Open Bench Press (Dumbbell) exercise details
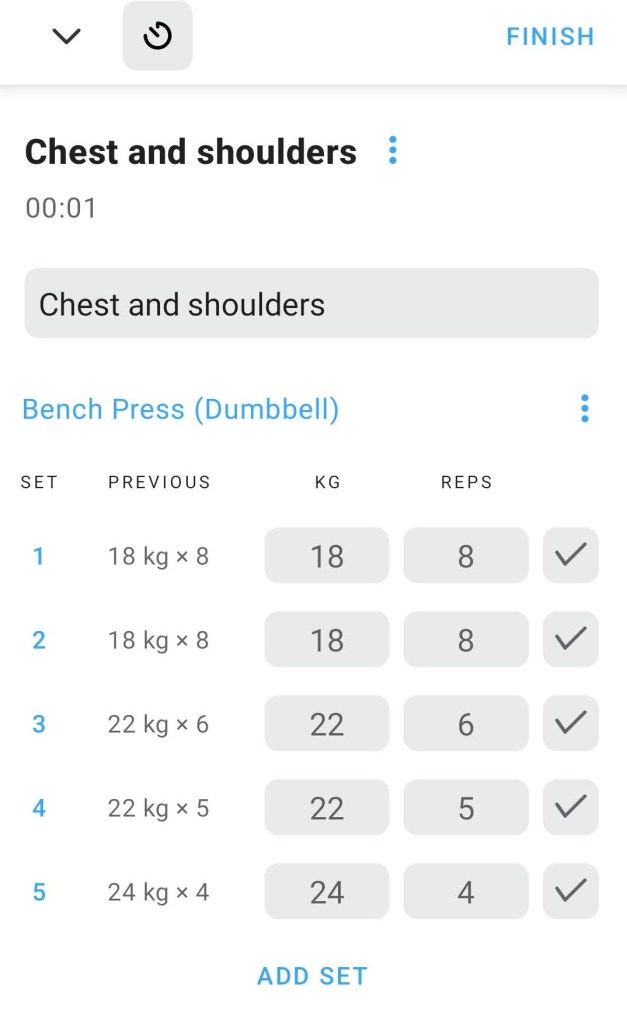 click(x=180, y=409)
